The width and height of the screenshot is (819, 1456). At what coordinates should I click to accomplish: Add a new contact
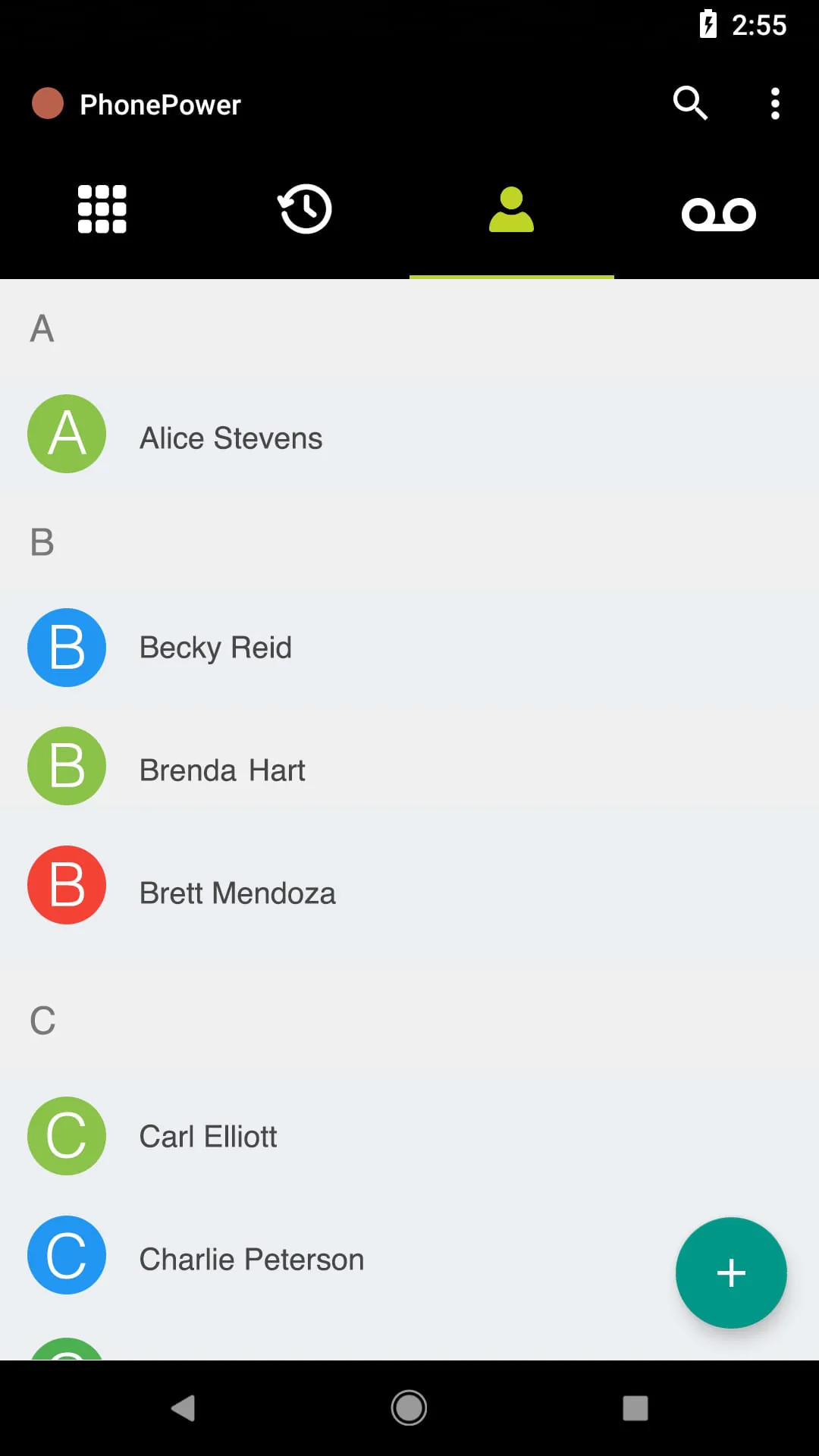731,1273
